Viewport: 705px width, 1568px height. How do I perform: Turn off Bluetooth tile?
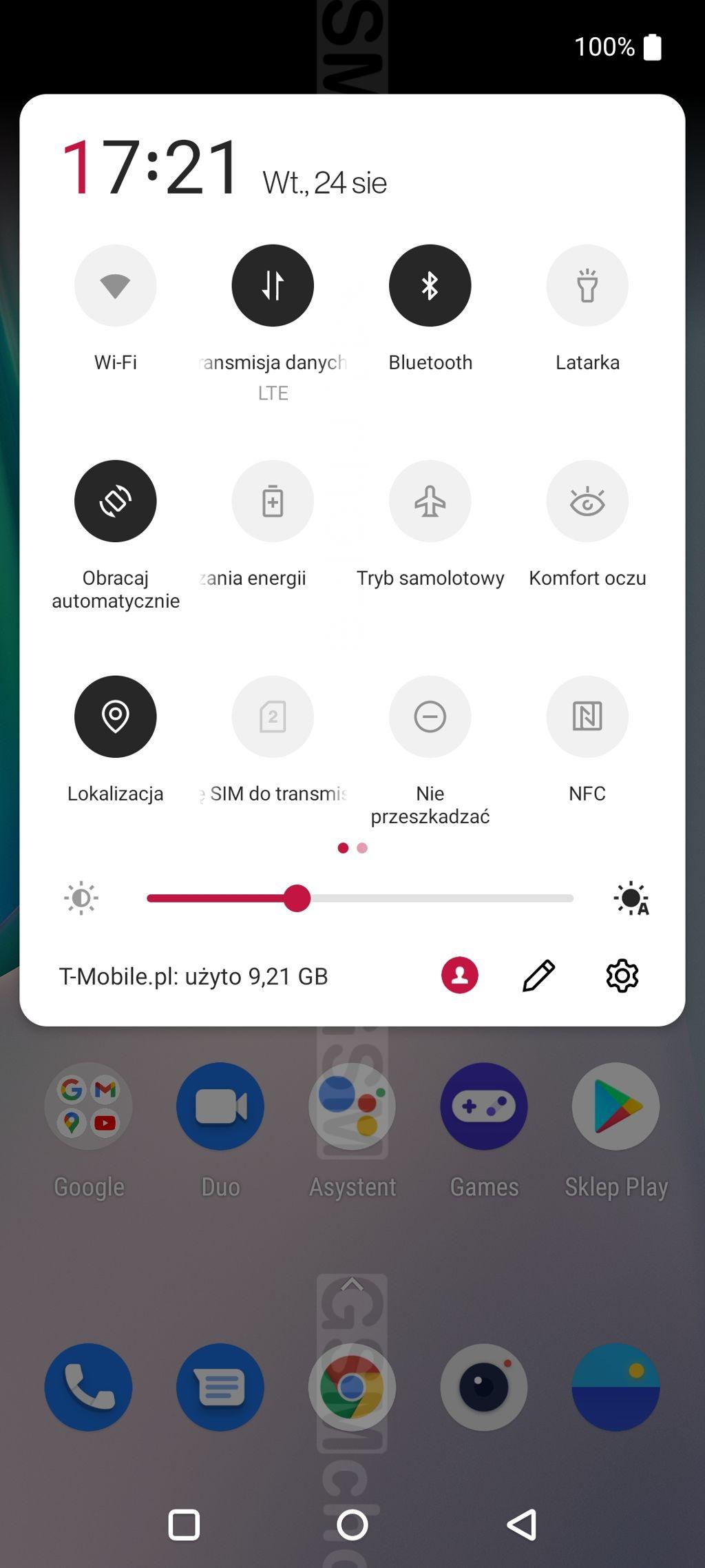[430, 285]
